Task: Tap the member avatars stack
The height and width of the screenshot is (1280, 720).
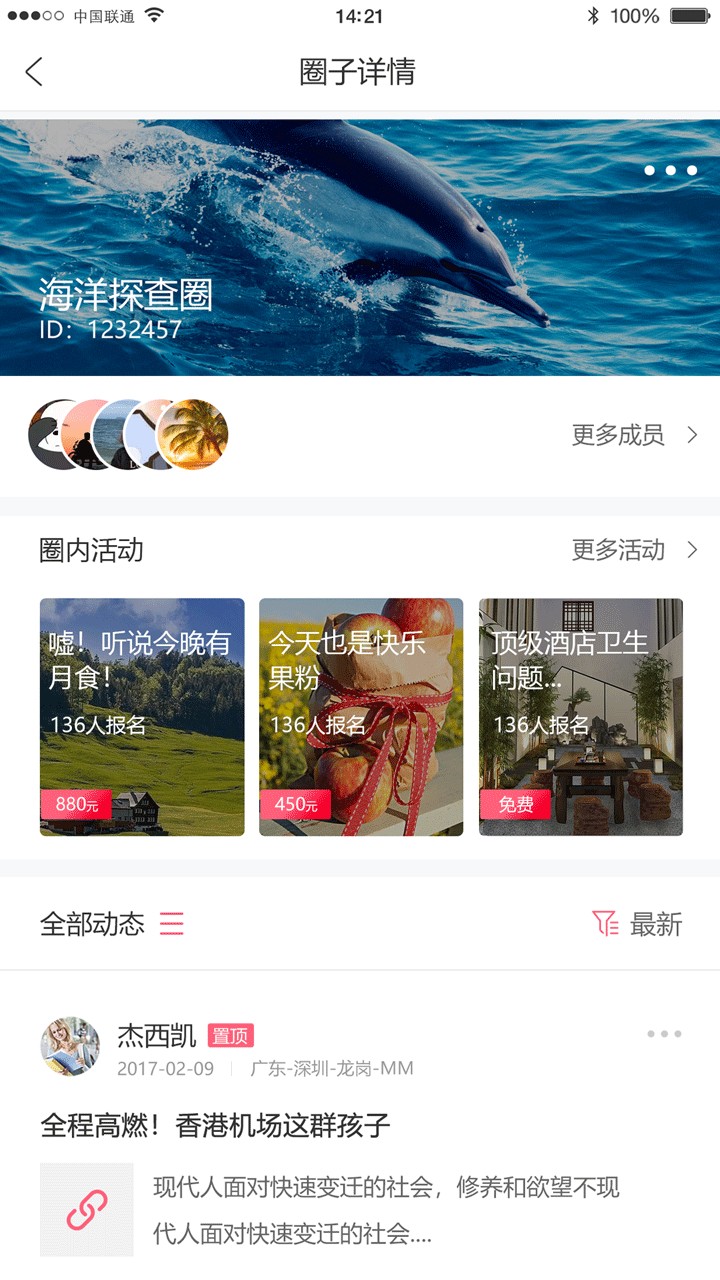Action: pos(129,435)
